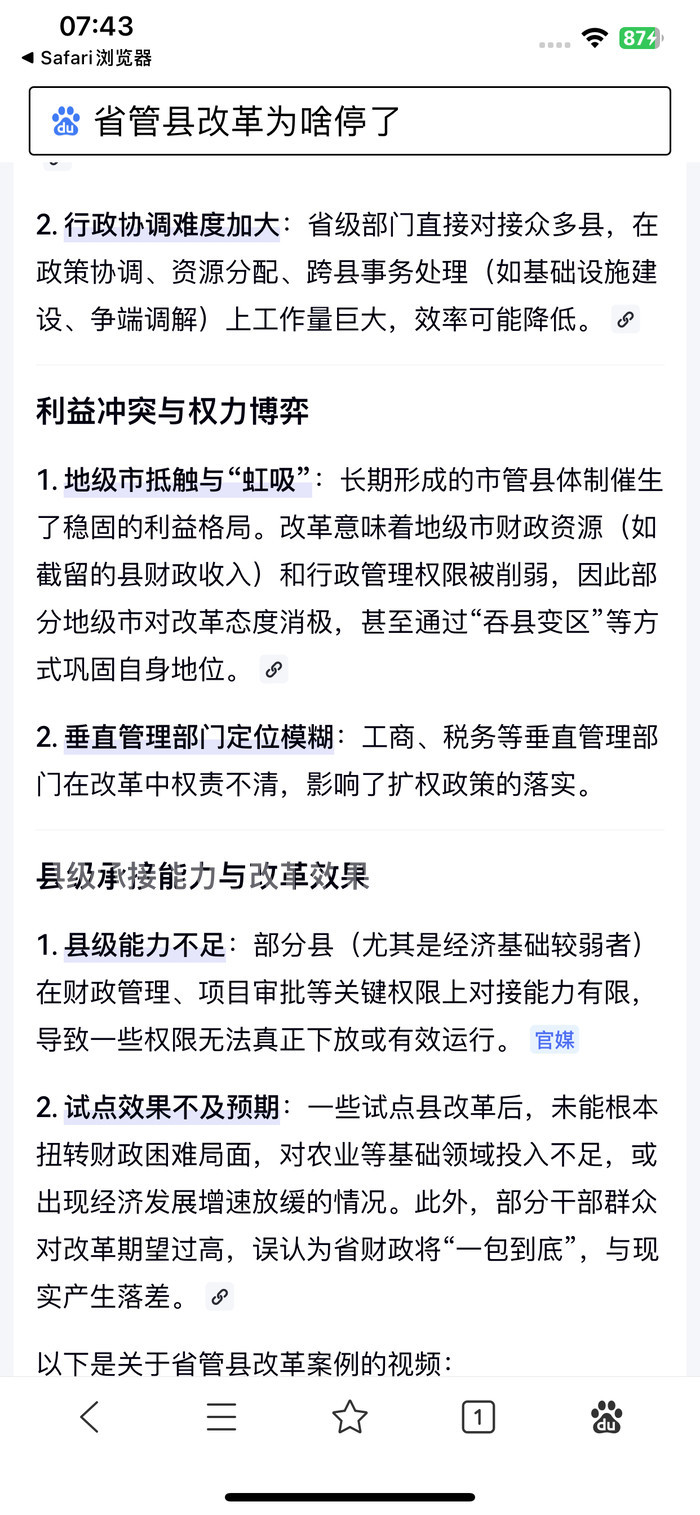The width and height of the screenshot is (700, 1515).
Task: Open source link after 地级市抵触与虹吸 paragraph
Action: pyautogui.click(x=273, y=670)
